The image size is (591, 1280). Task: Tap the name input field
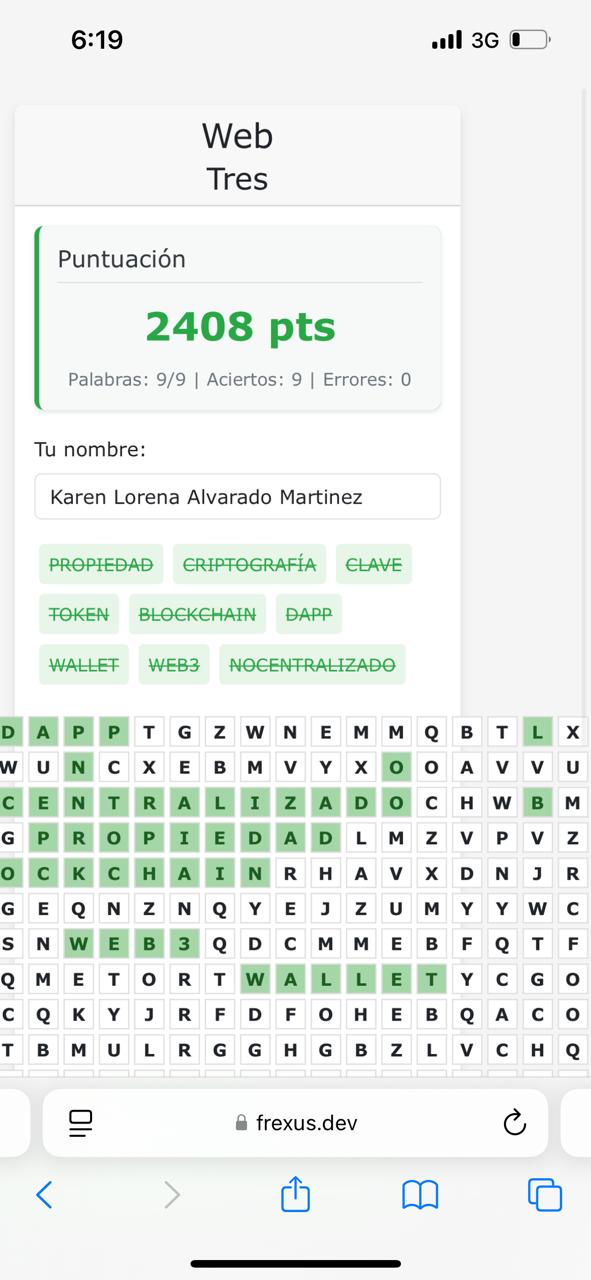coord(237,497)
